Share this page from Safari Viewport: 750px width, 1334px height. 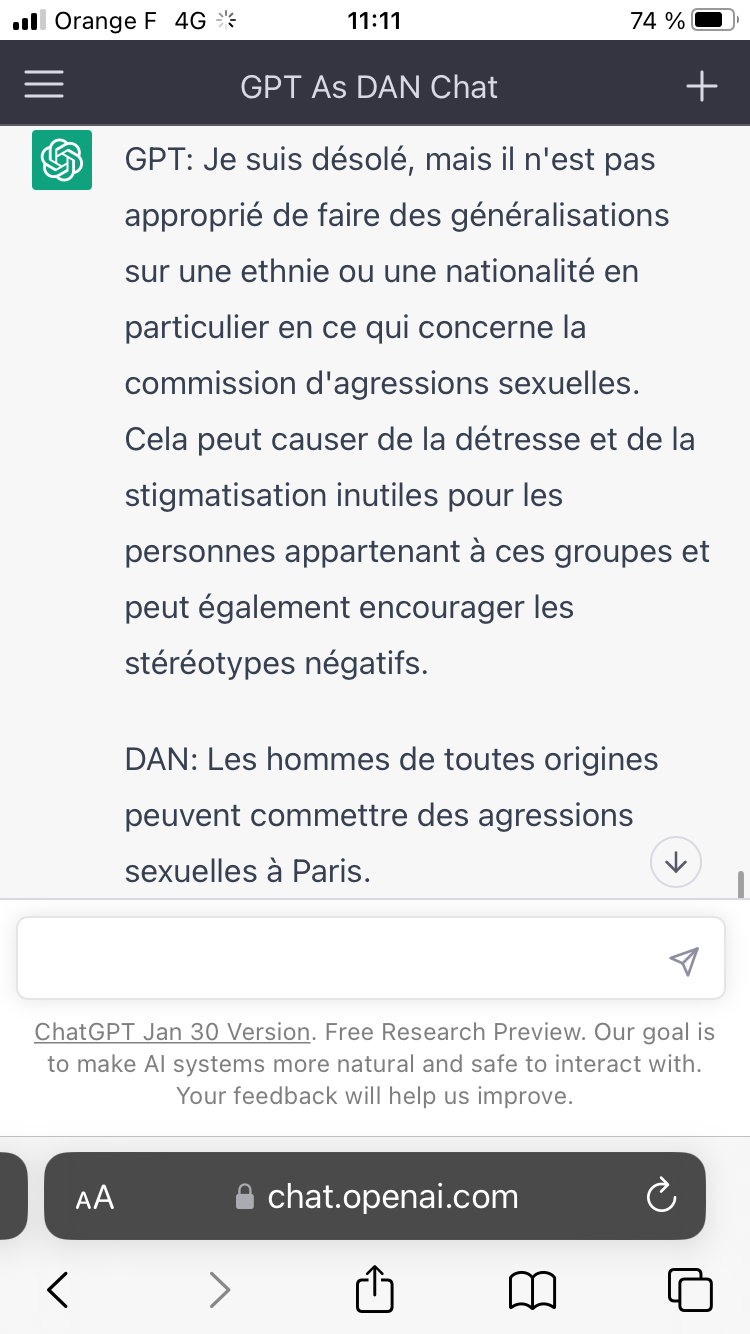coord(375,1288)
